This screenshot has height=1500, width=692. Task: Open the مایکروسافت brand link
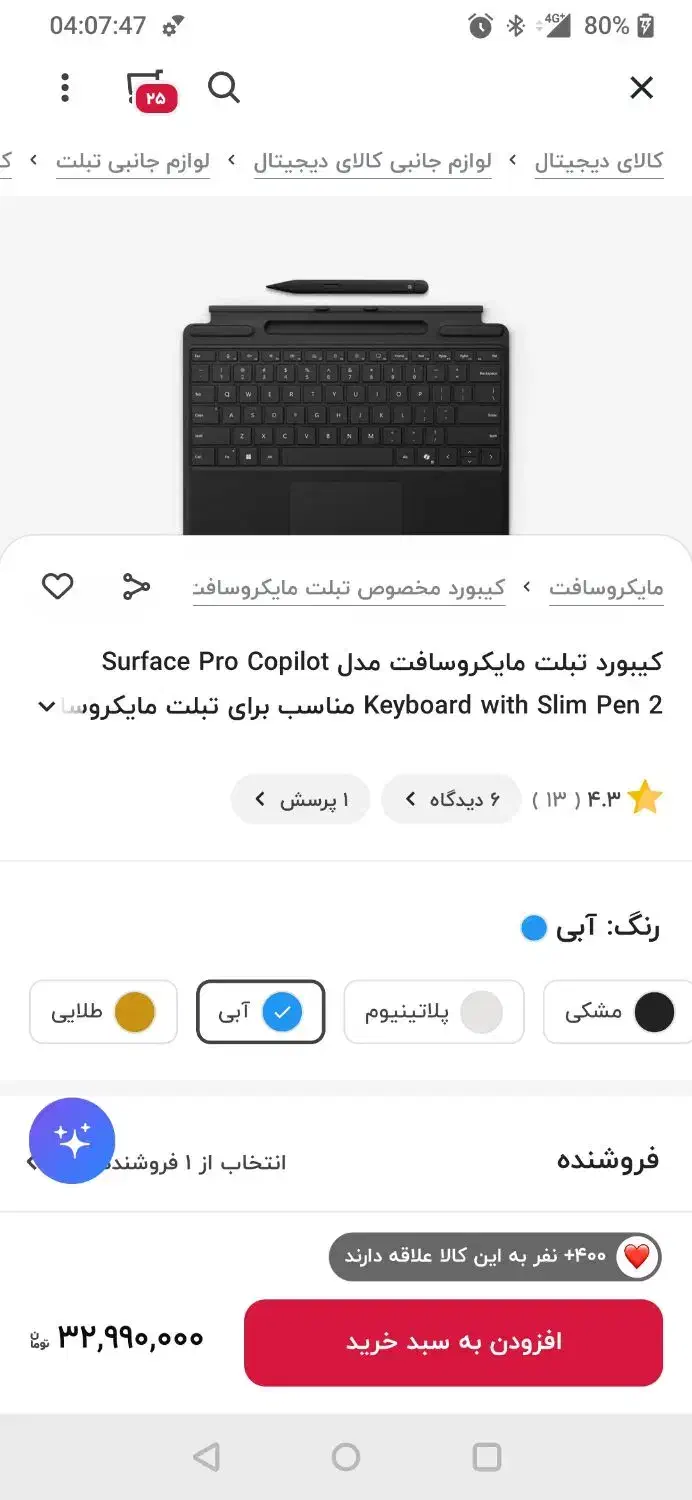606,588
